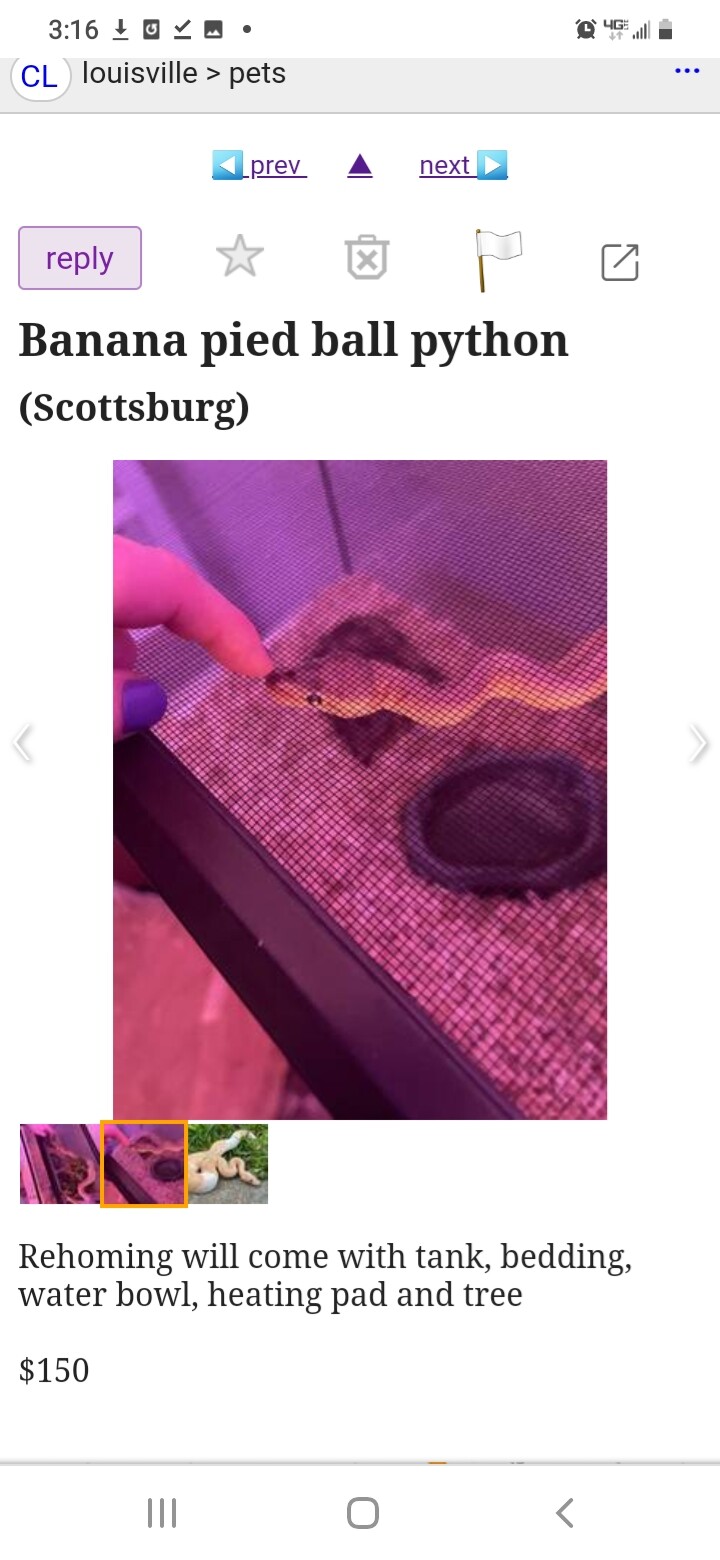Open the three-dot overflow menu
The width and height of the screenshot is (720, 1560).
coord(687,71)
